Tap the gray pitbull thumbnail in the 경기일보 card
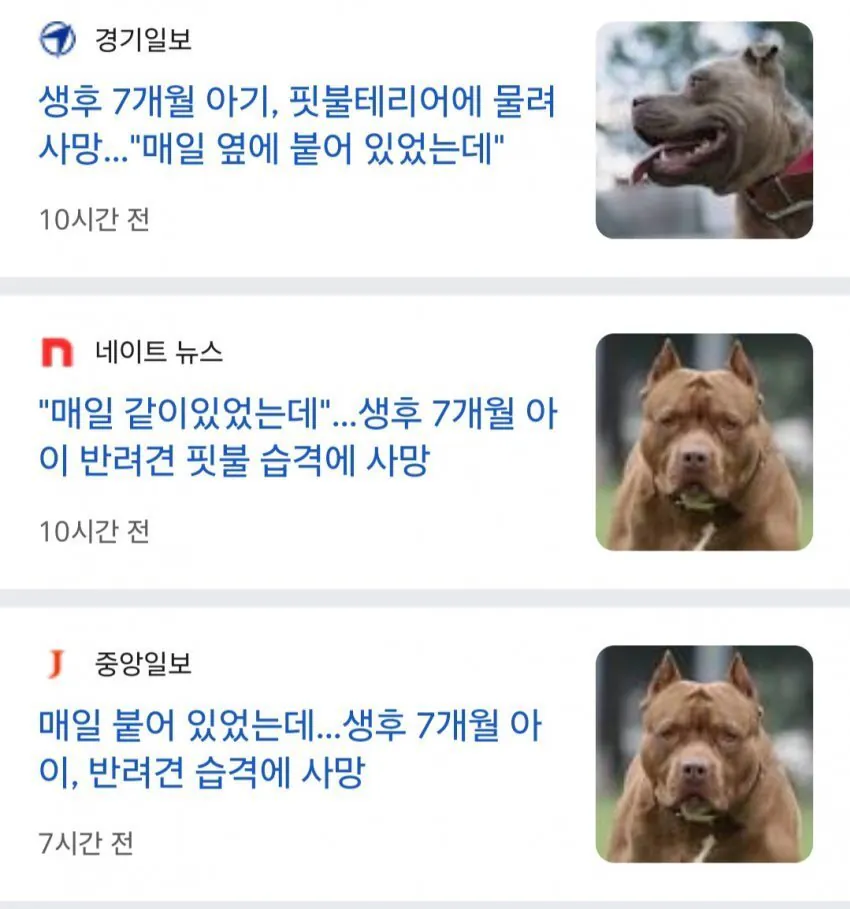Viewport: 850px width, 909px height. (704, 130)
